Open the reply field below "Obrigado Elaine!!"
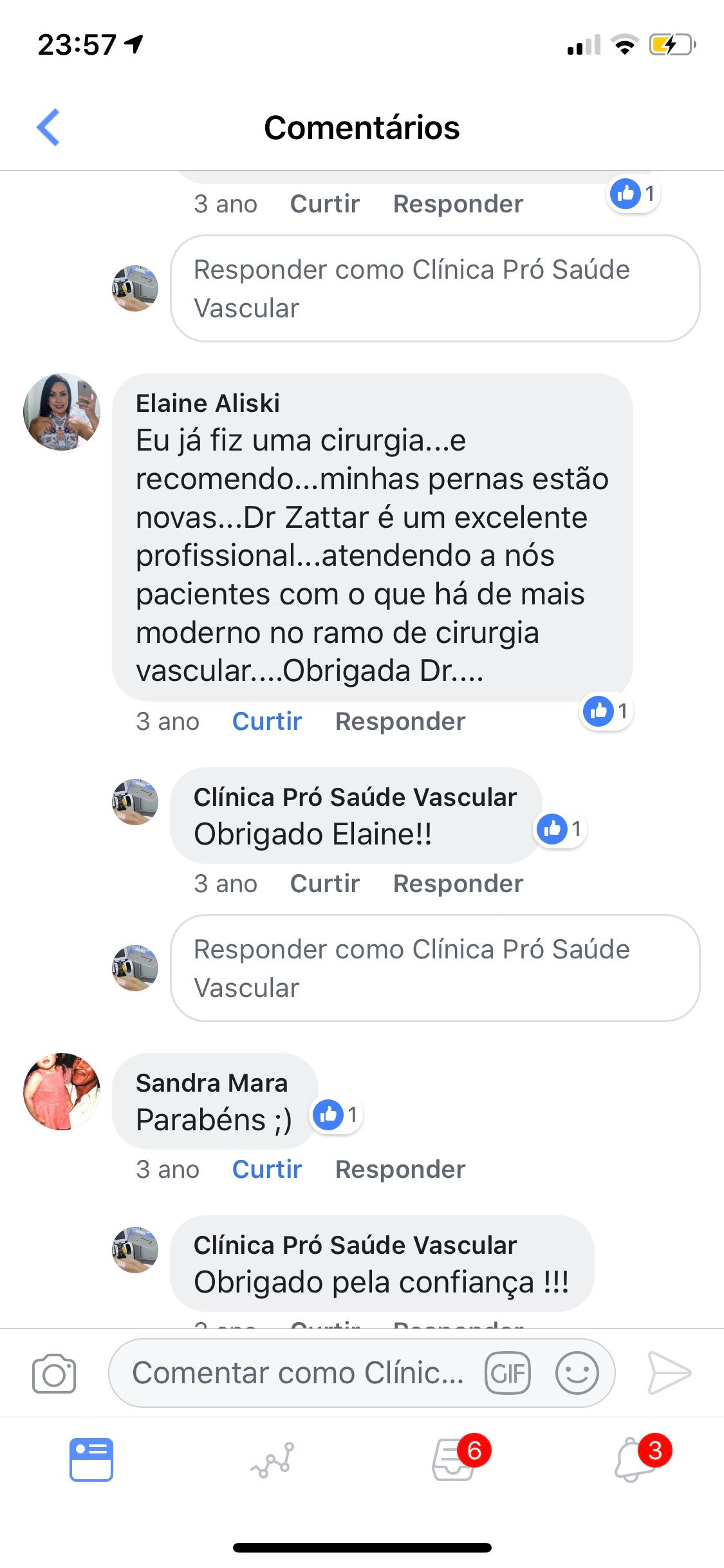Image resolution: width=724 pixels, height=1568 pixels. tap(435, 968)
